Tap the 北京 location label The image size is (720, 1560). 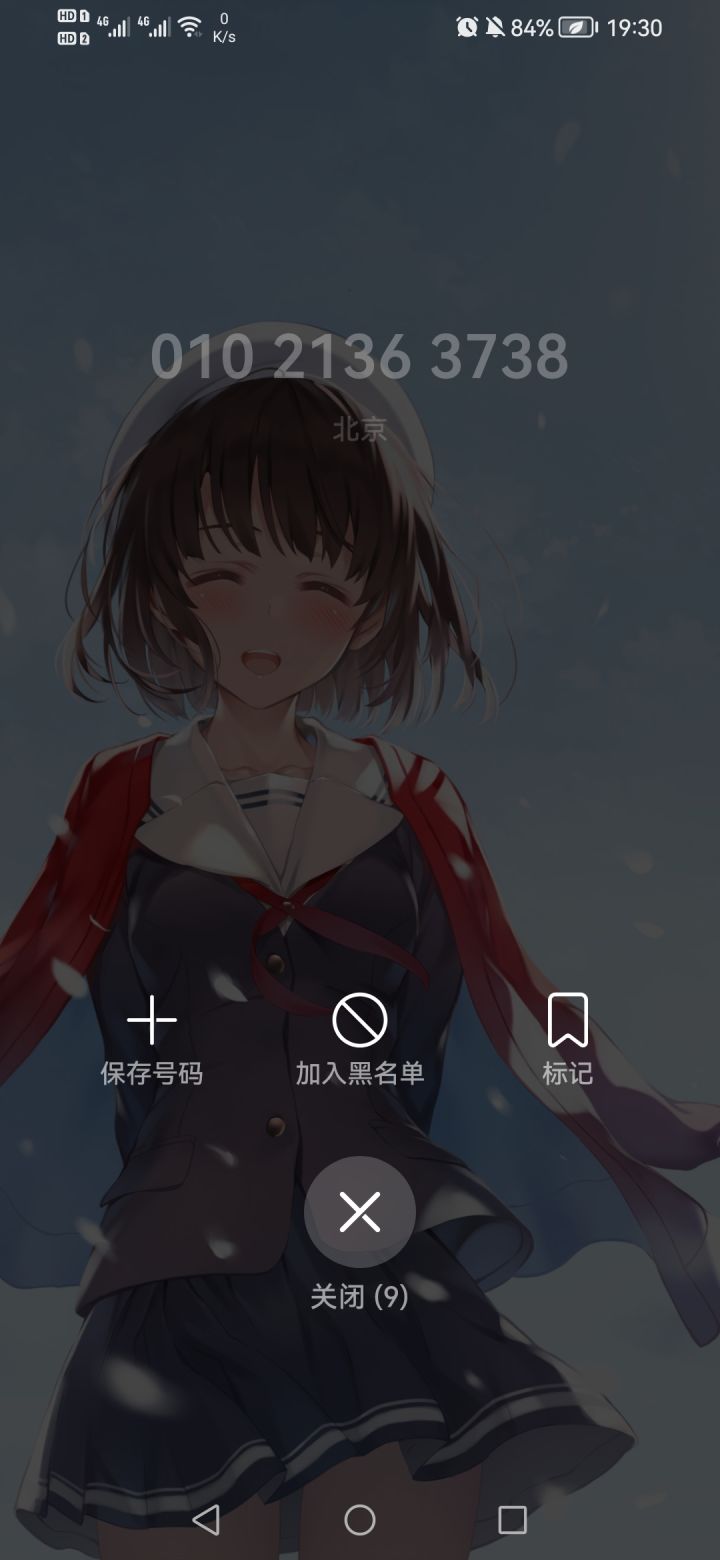pyautogui.click(x=360, y=430)
